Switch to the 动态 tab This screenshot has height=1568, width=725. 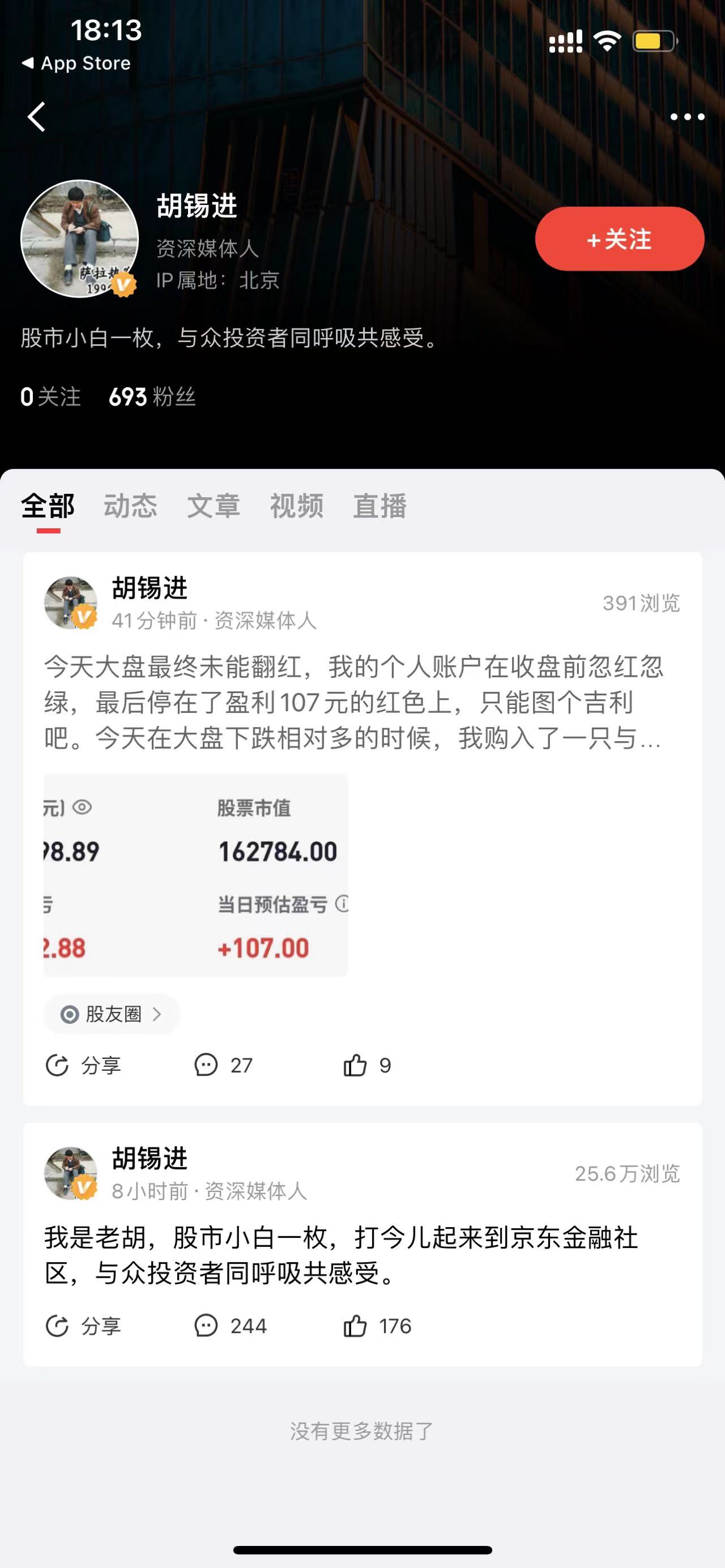coord(130,506)
